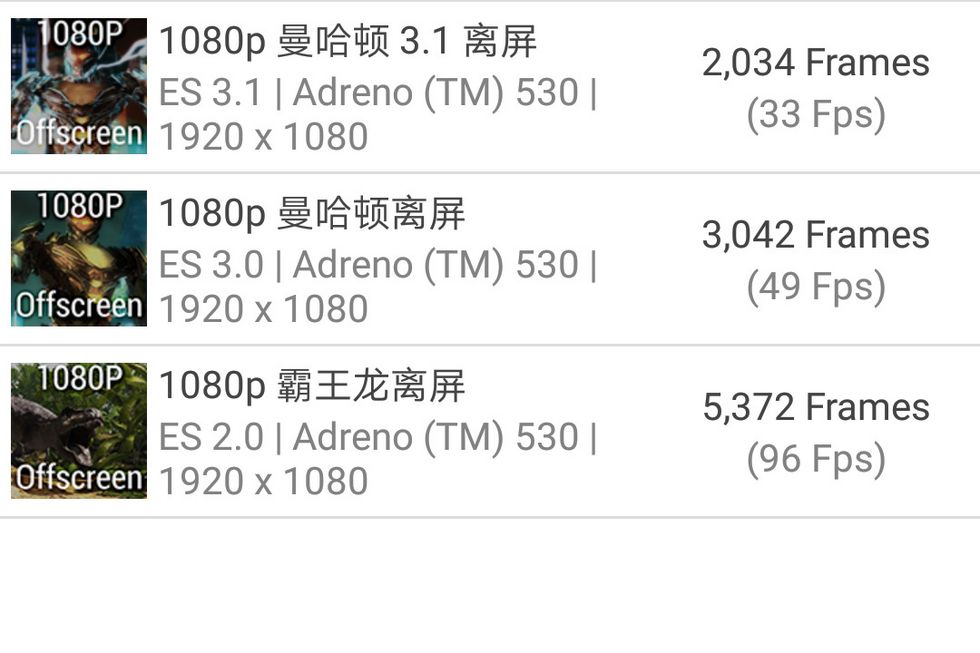980x653 pixels.
Task: Open the 1080p 曼哈顿 3.1 离屏 result
Action: [x=489, y=87]
